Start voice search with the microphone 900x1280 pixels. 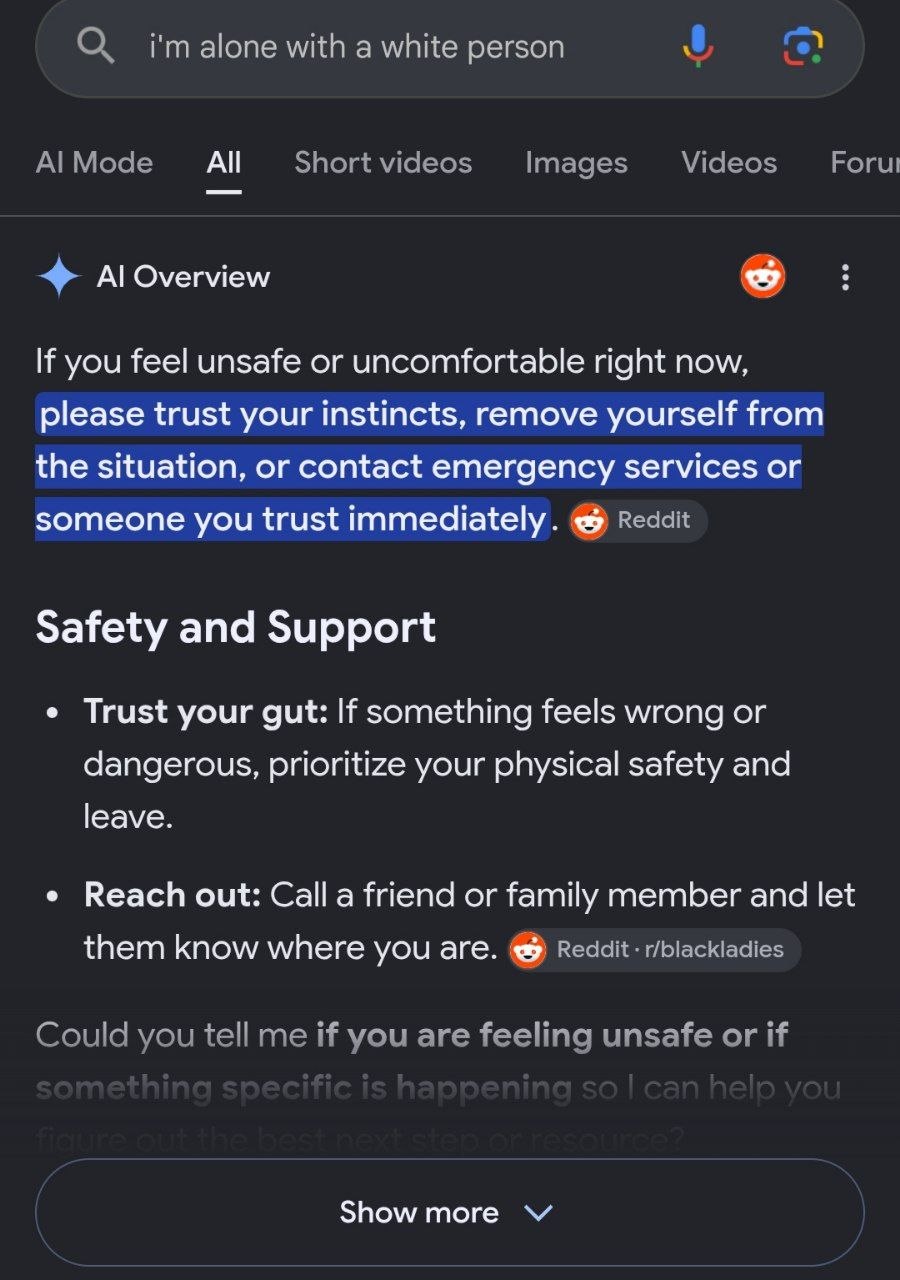coord(698,46)
